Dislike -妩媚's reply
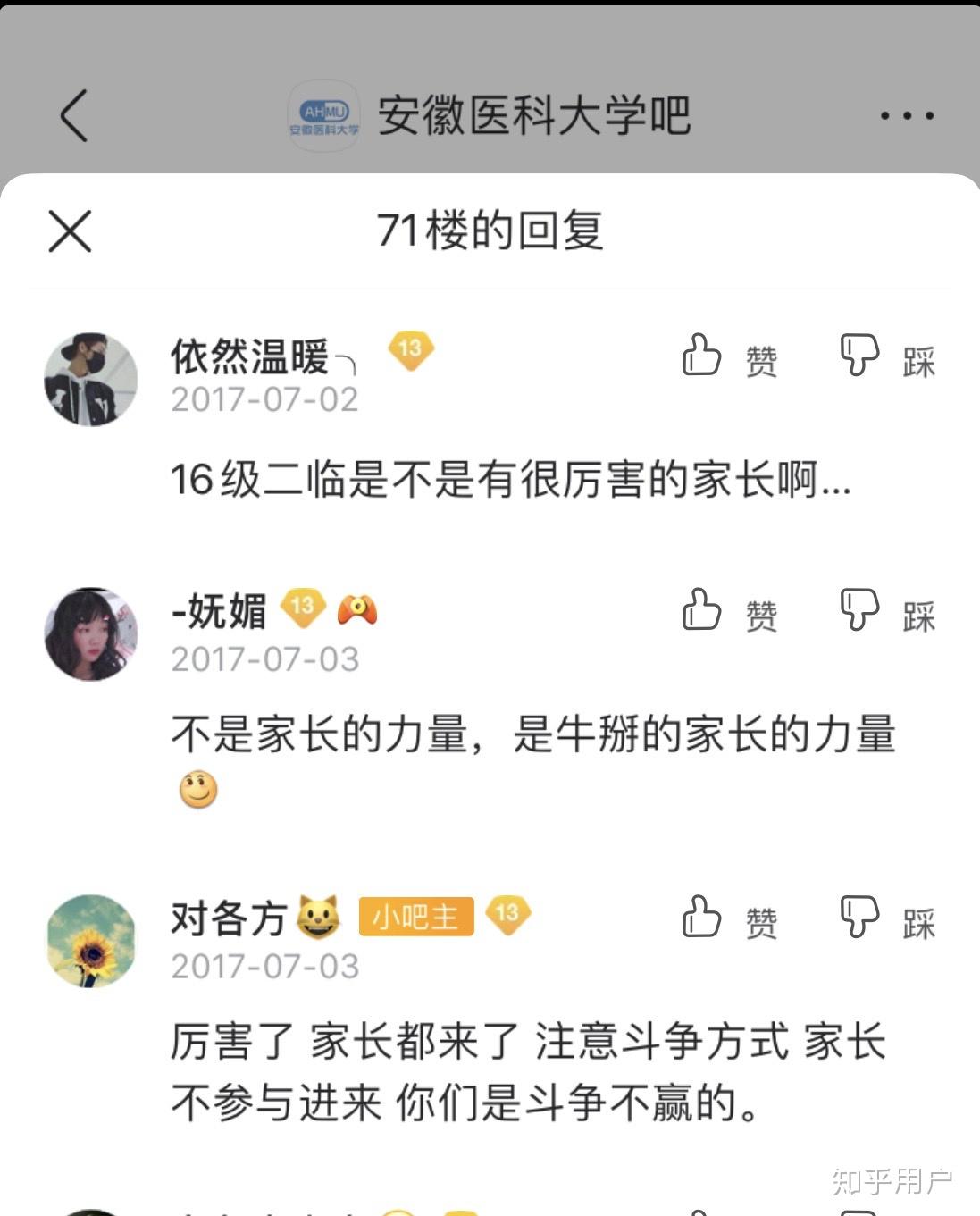The image size is (980, 1216). pyautogui.click(x=859, y=610)
